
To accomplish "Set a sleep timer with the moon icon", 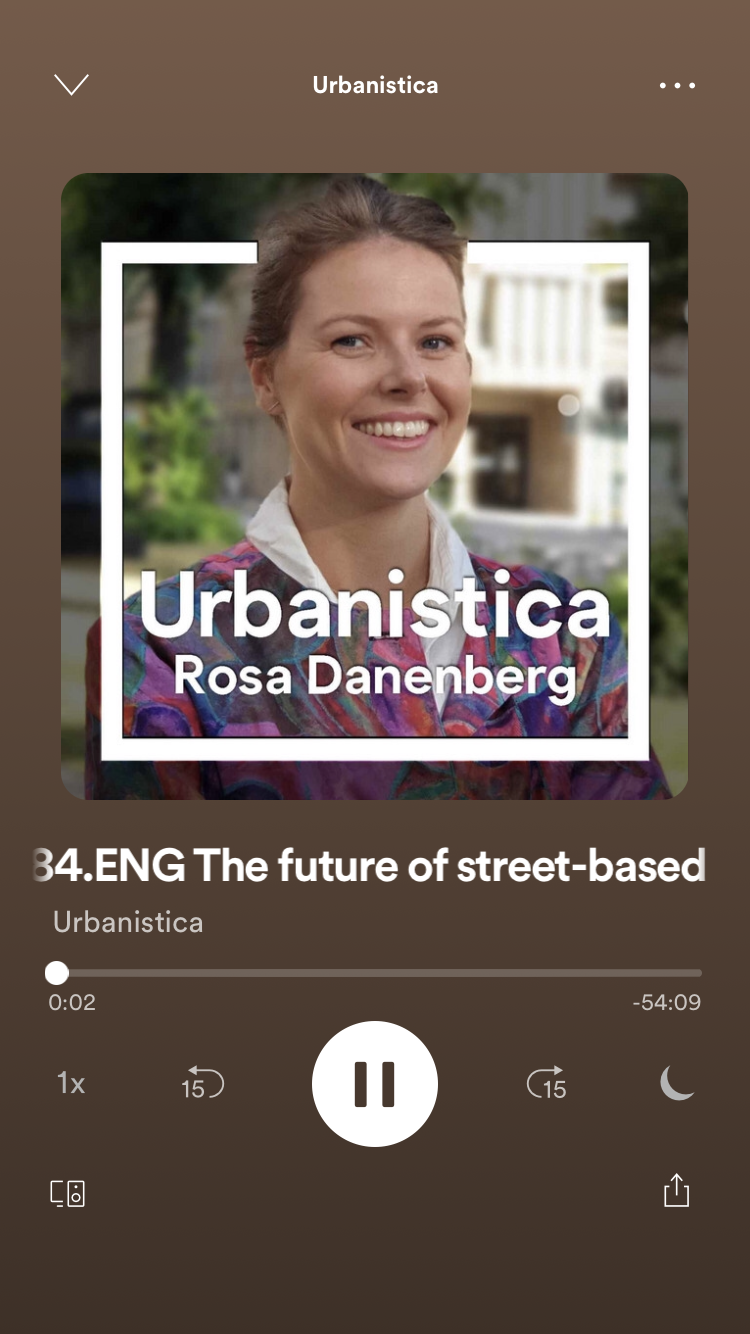I will (677, 1083).
